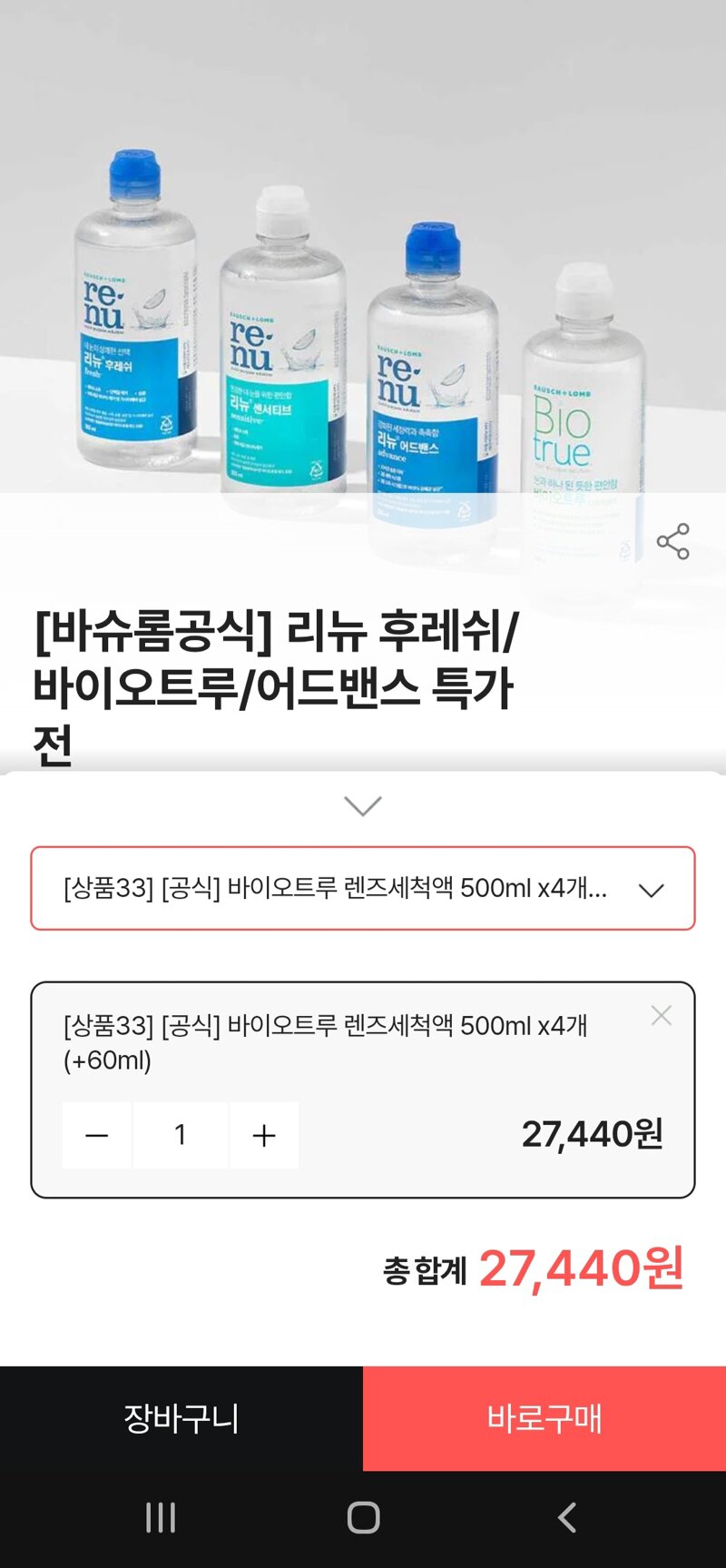Image resolution: width=726 pixels, height=1568 pixels.
Task: Add to cart with 장바구니
Action: [181, 1418]
